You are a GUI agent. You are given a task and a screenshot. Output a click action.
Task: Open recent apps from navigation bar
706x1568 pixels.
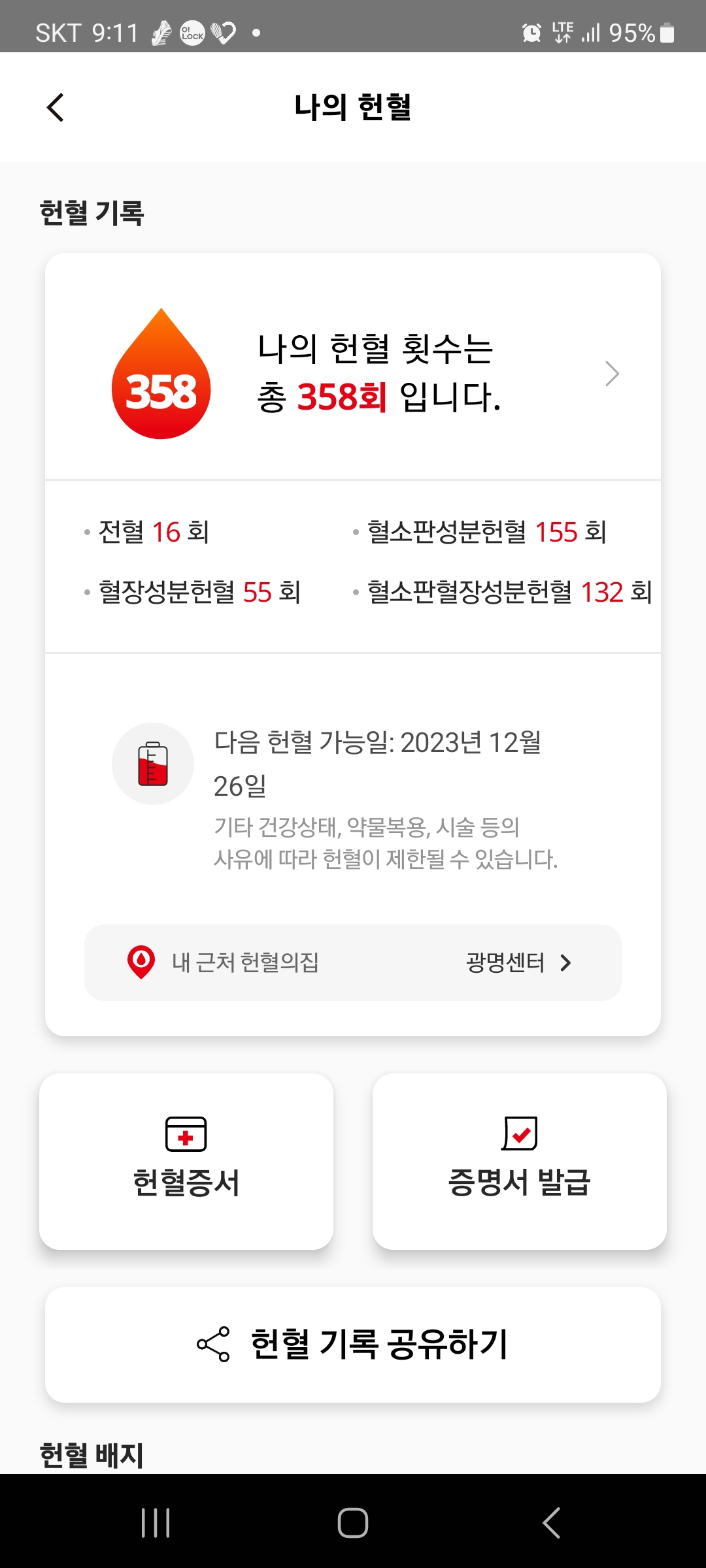[156, 1523]
